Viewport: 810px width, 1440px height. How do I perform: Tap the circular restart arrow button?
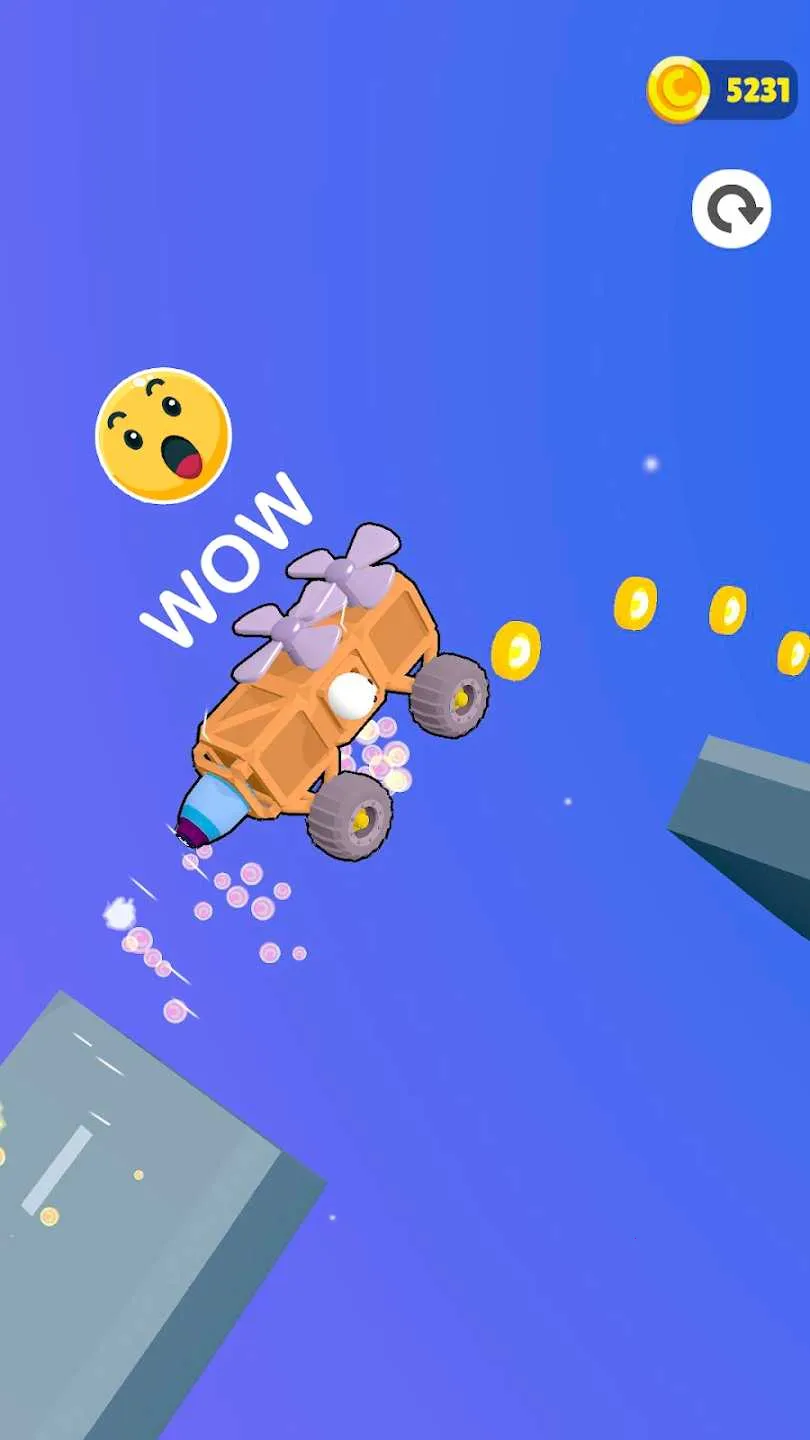pyautogui.click(x=731, y=209)
